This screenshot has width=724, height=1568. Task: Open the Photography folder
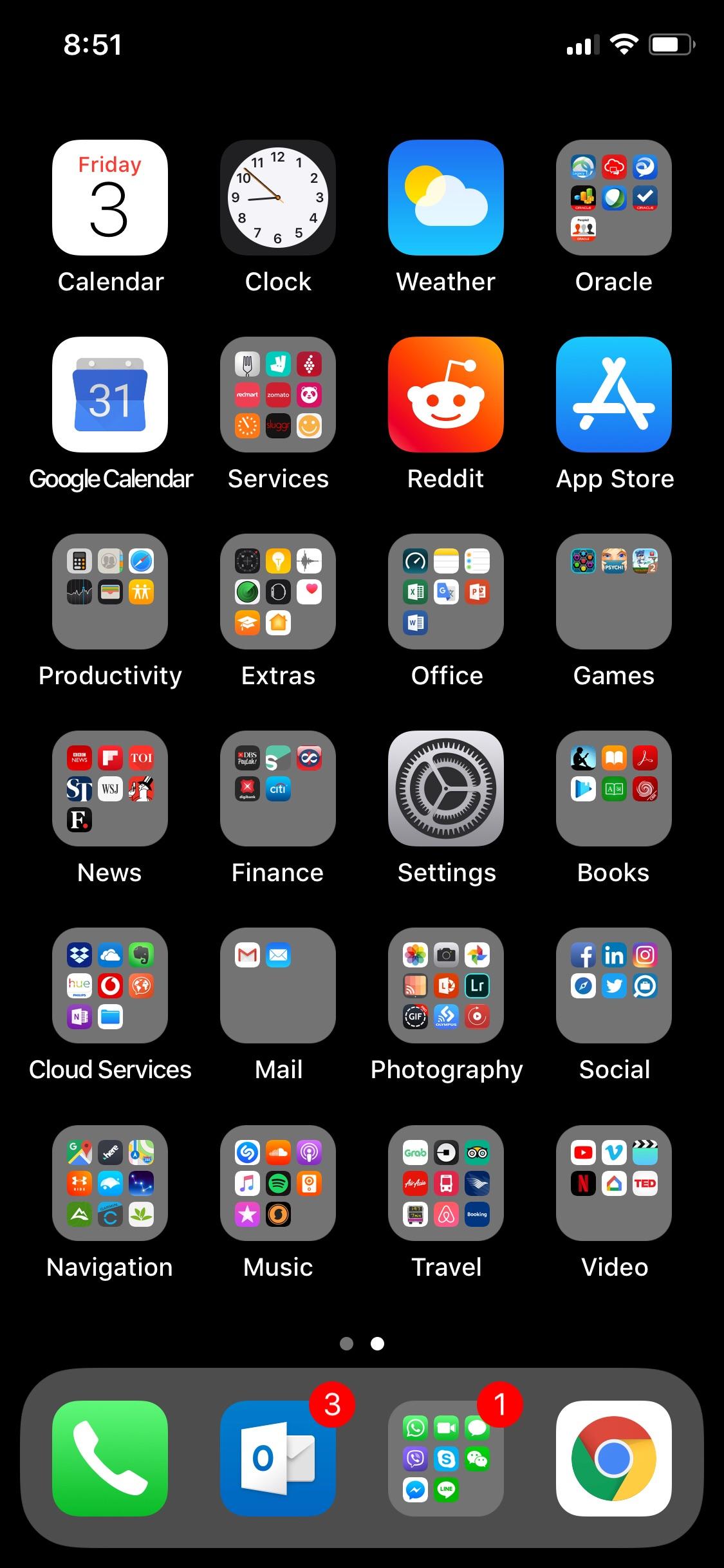pyautogui.click(x=446, y=986)
